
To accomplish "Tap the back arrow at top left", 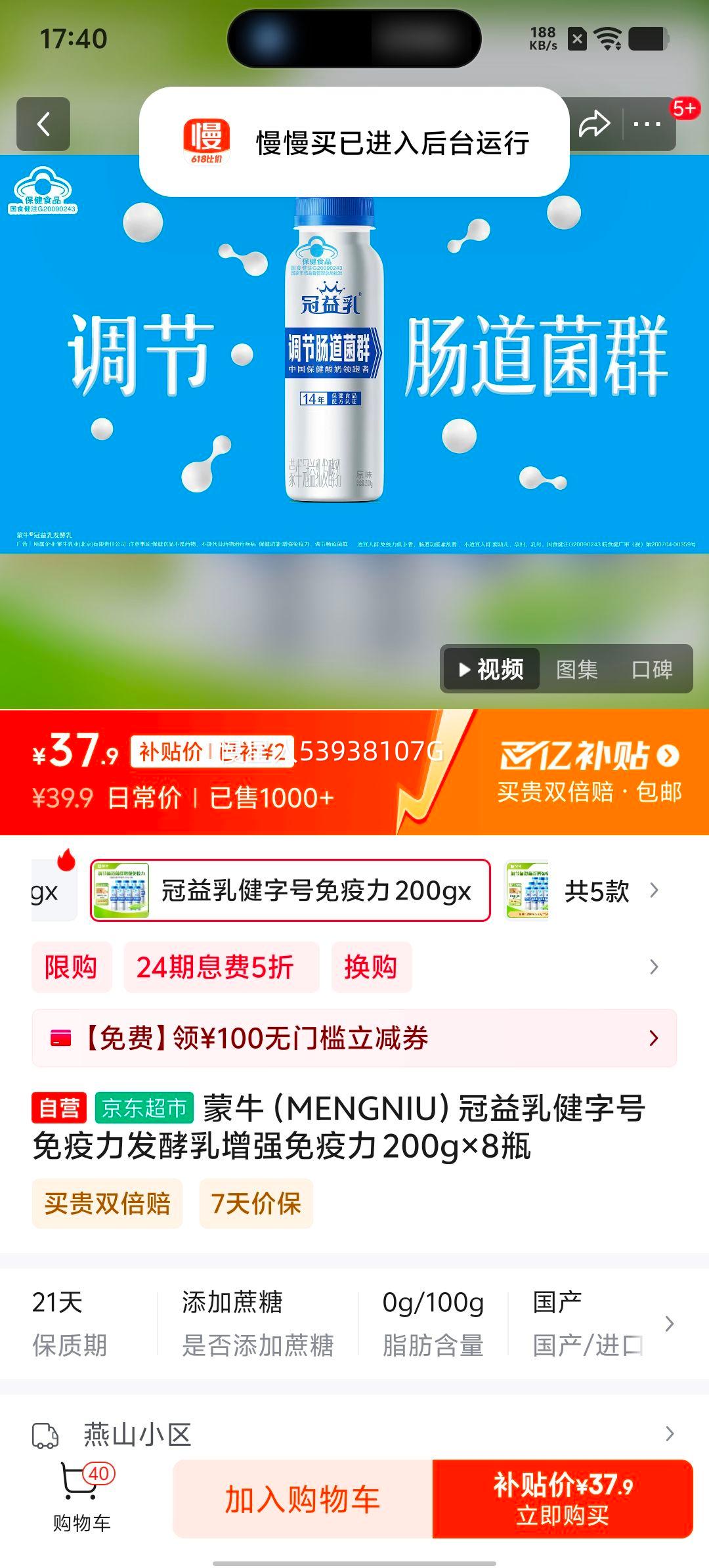I will point(43,125).
